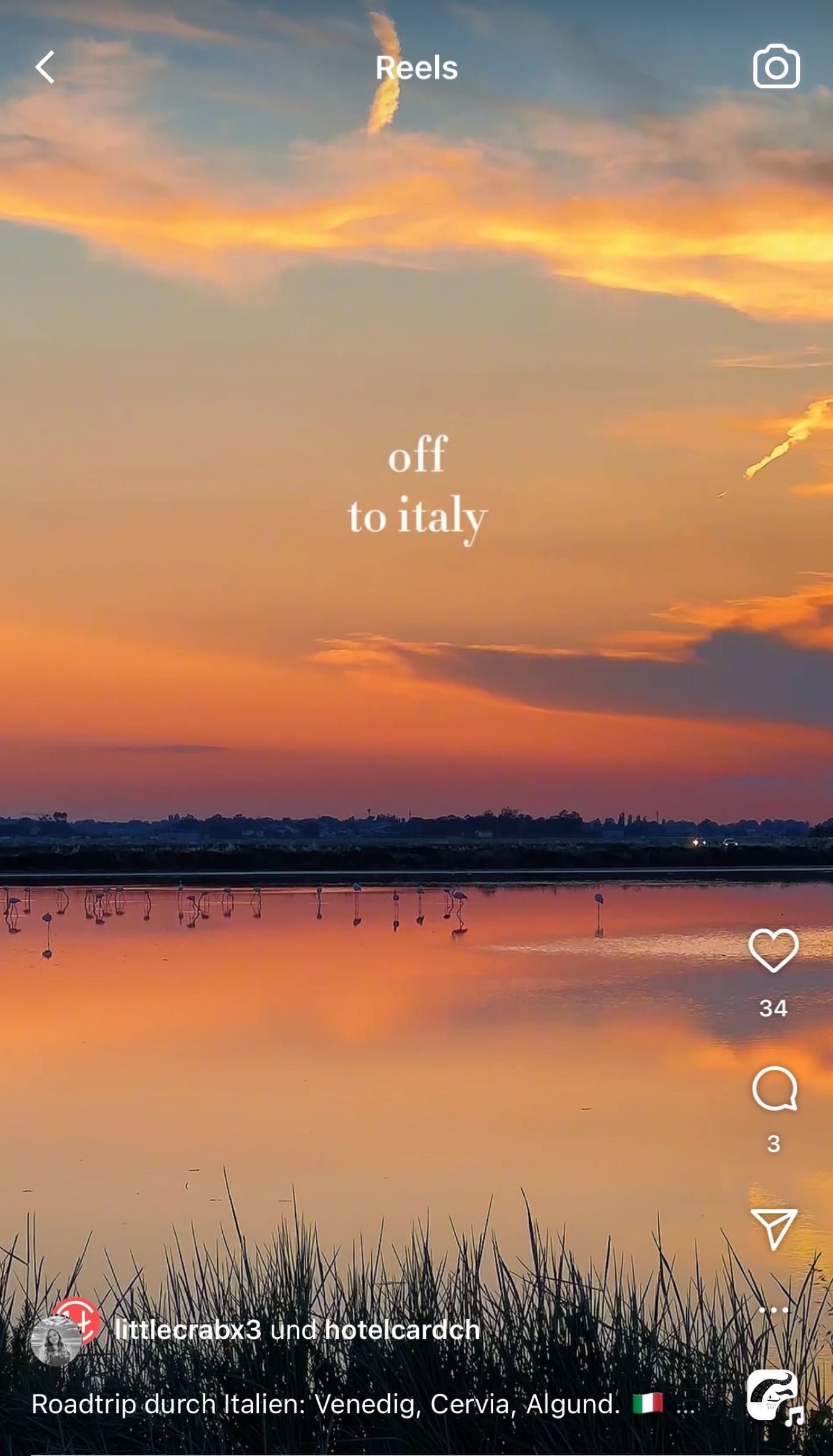Image resolution: width=833 pixels, height=1456 pixels.
Task: Open the littlecrabx3 profile picture
Action: (x=57, y=1340)
